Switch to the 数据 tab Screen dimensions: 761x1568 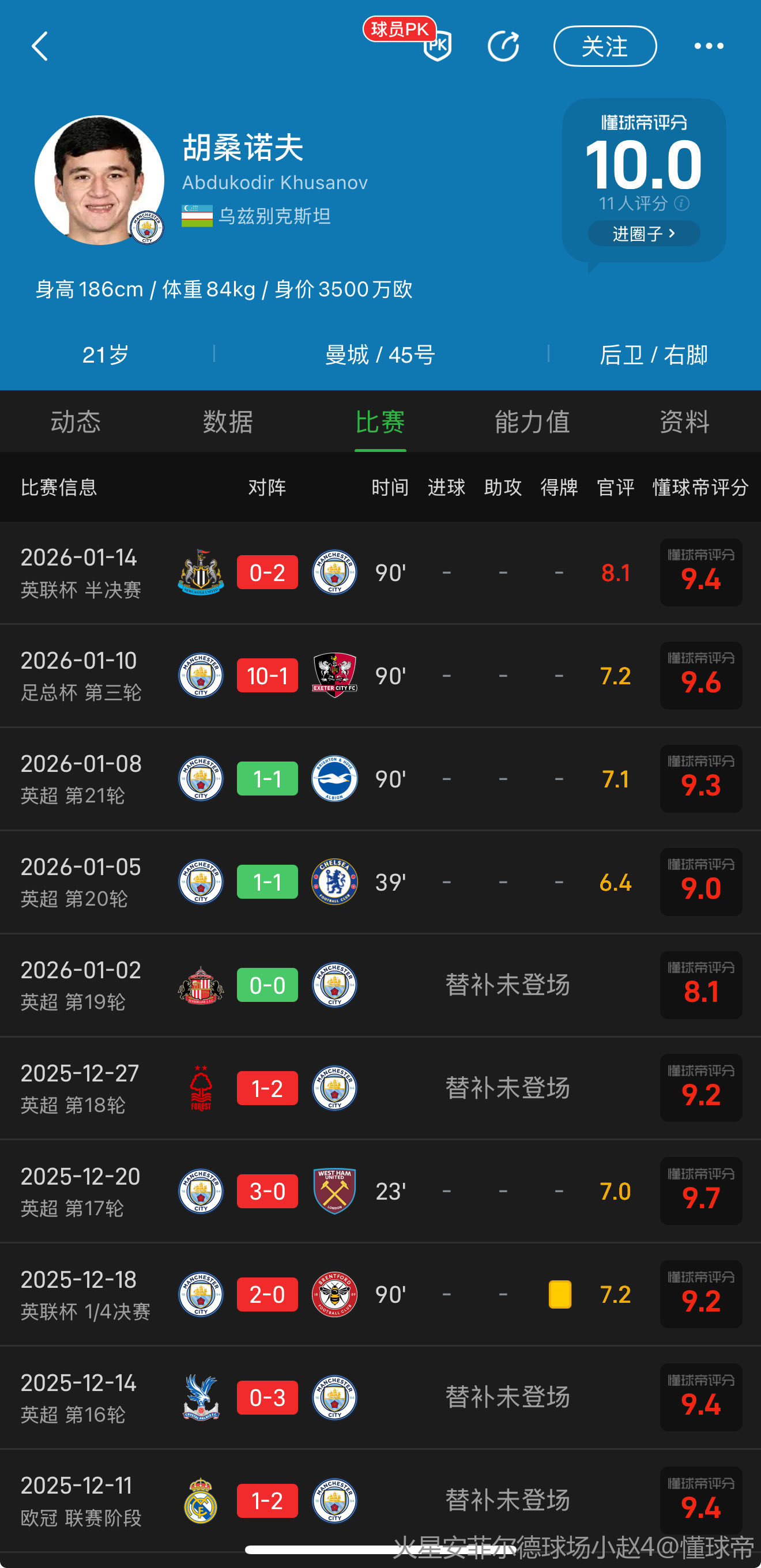[x=228, y=422]
